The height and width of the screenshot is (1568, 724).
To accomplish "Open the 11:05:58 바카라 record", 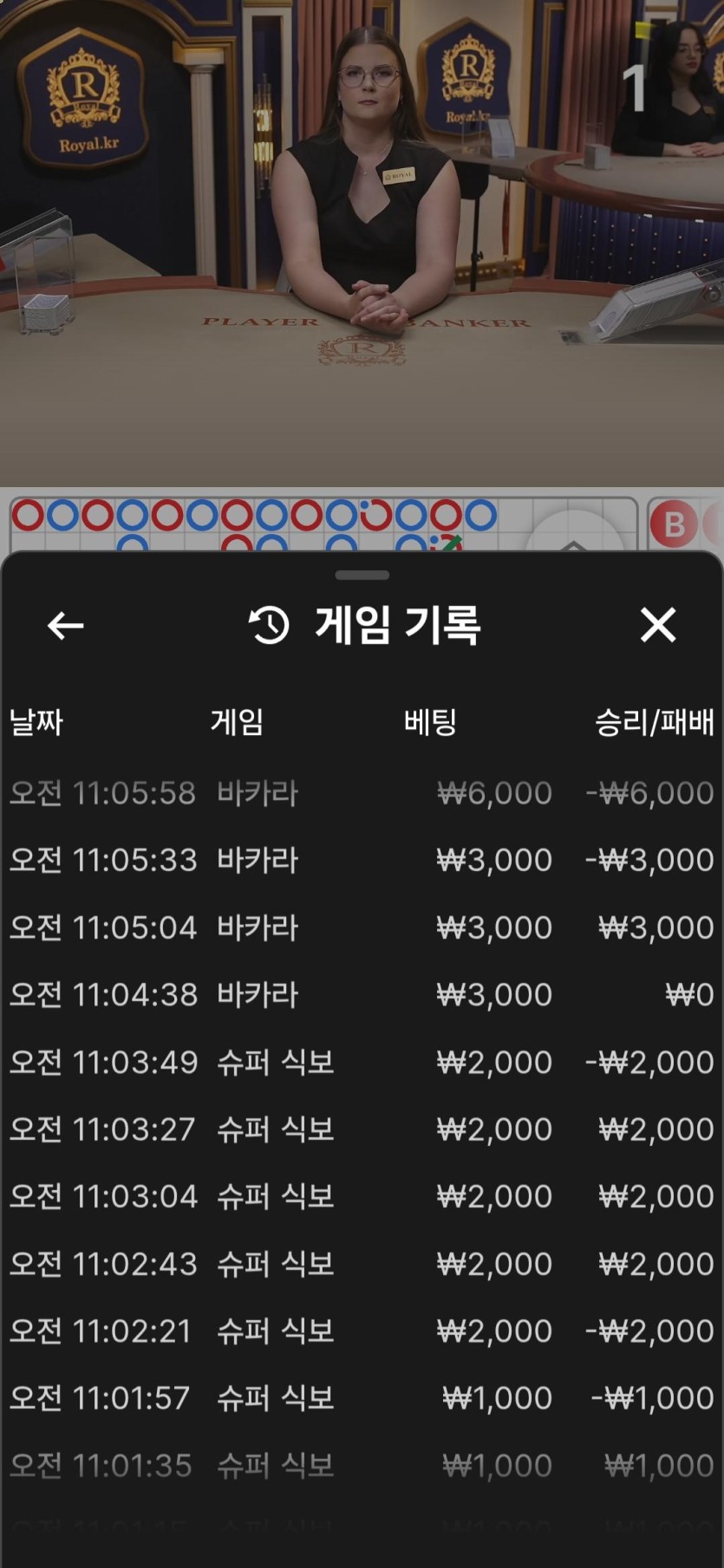I will click(362, 793).
